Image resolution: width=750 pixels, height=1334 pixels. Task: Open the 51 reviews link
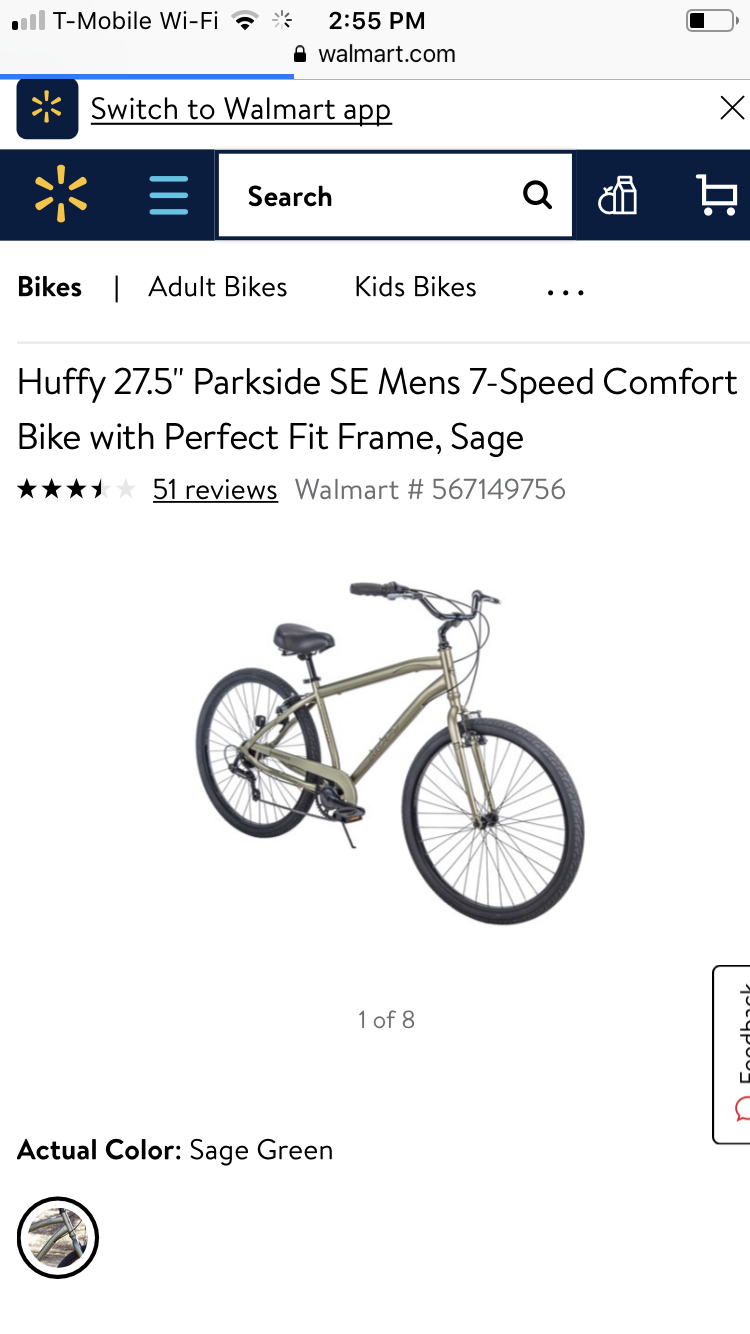pyautogui.click(x=214, y=489)
